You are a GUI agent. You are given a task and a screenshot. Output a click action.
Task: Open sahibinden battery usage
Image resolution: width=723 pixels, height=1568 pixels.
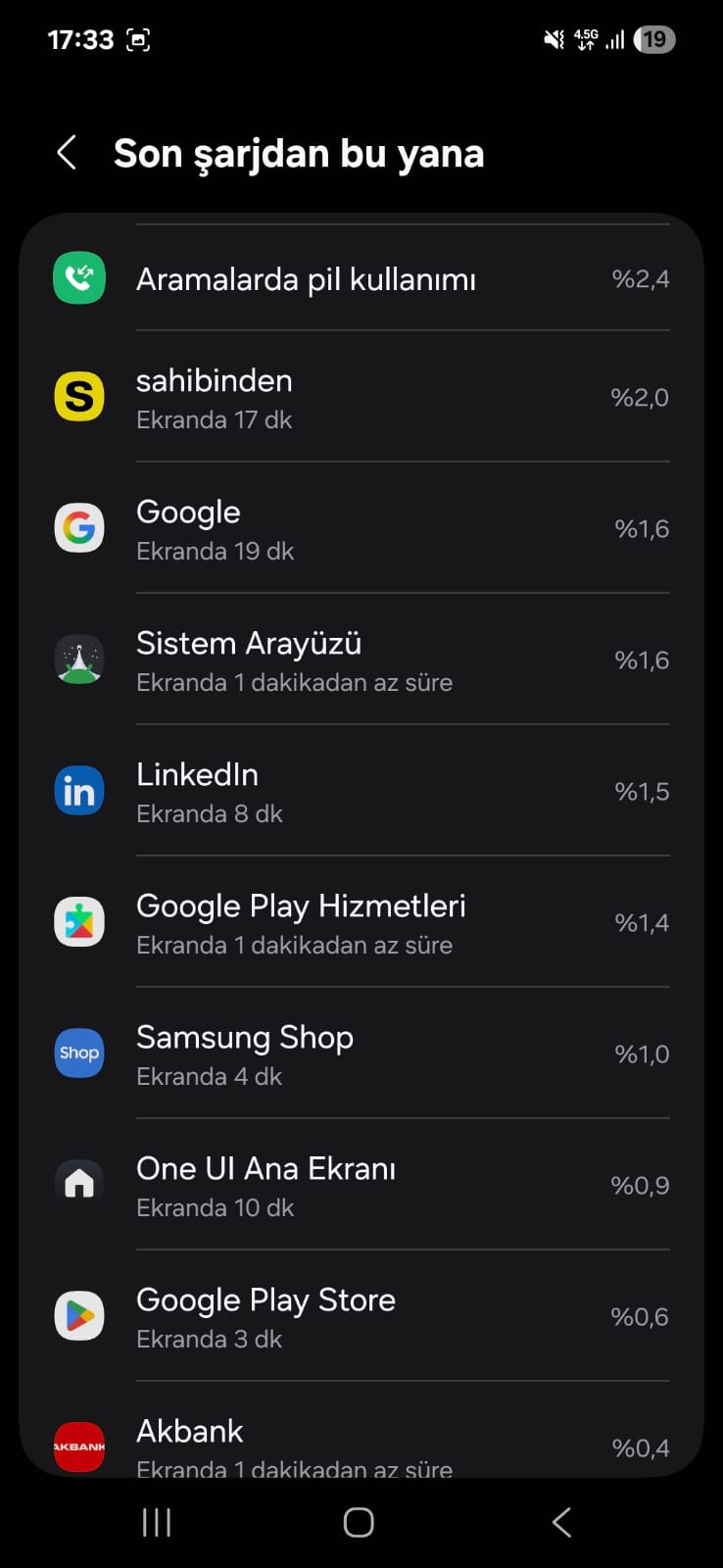[361, 397]
